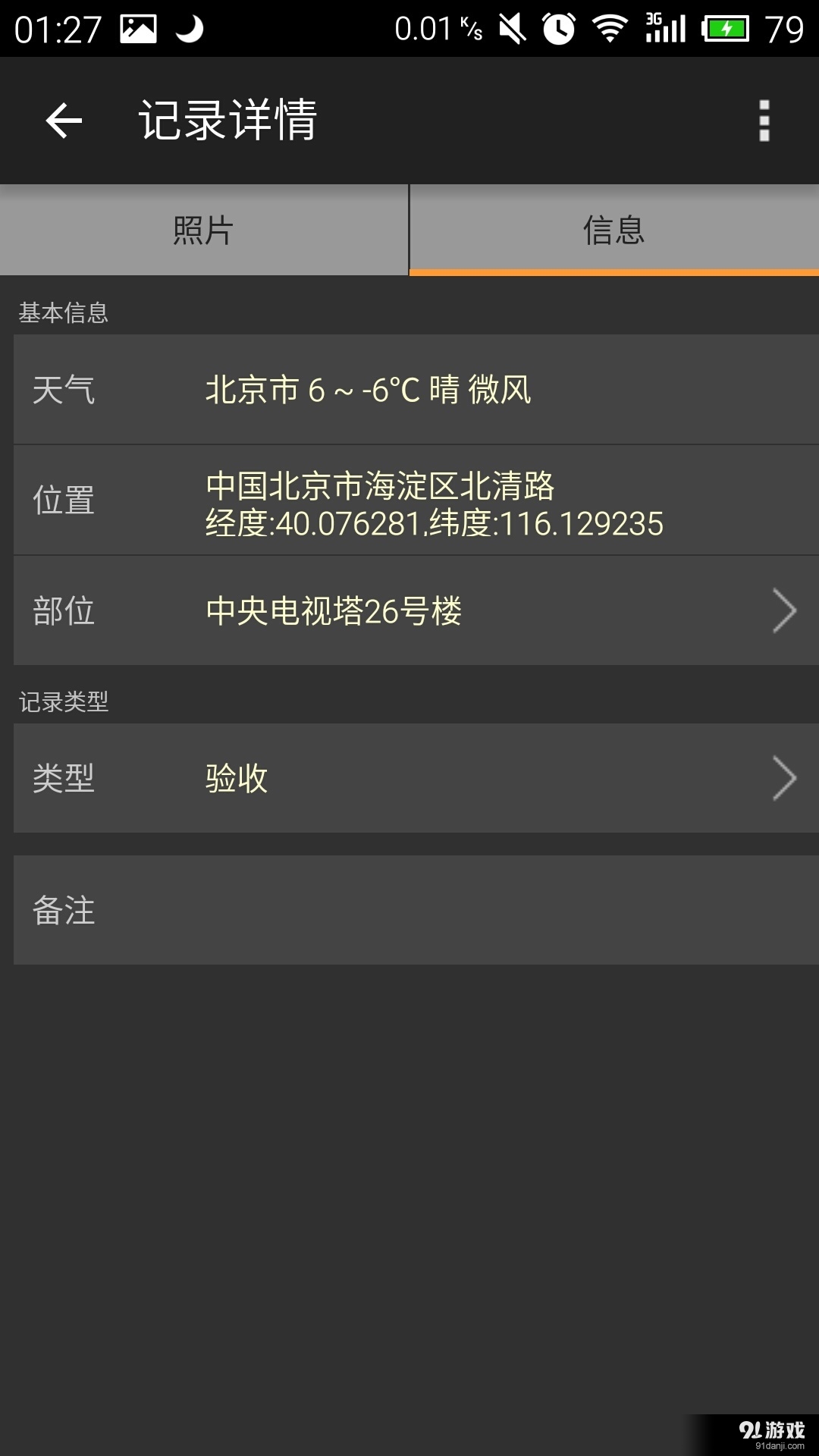Open the chevron next to 验收

(x=783, y=779)
